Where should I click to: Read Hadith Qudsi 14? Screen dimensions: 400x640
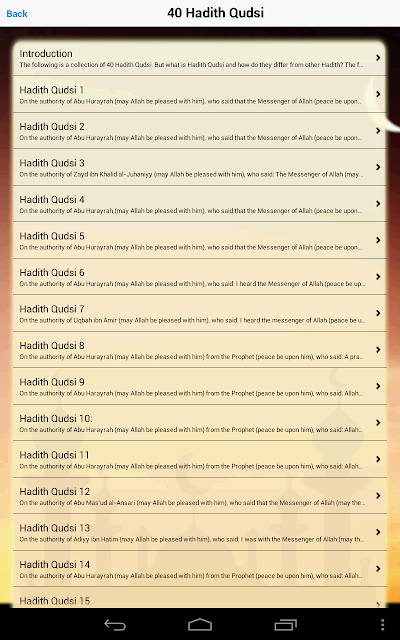click(199, 569)
